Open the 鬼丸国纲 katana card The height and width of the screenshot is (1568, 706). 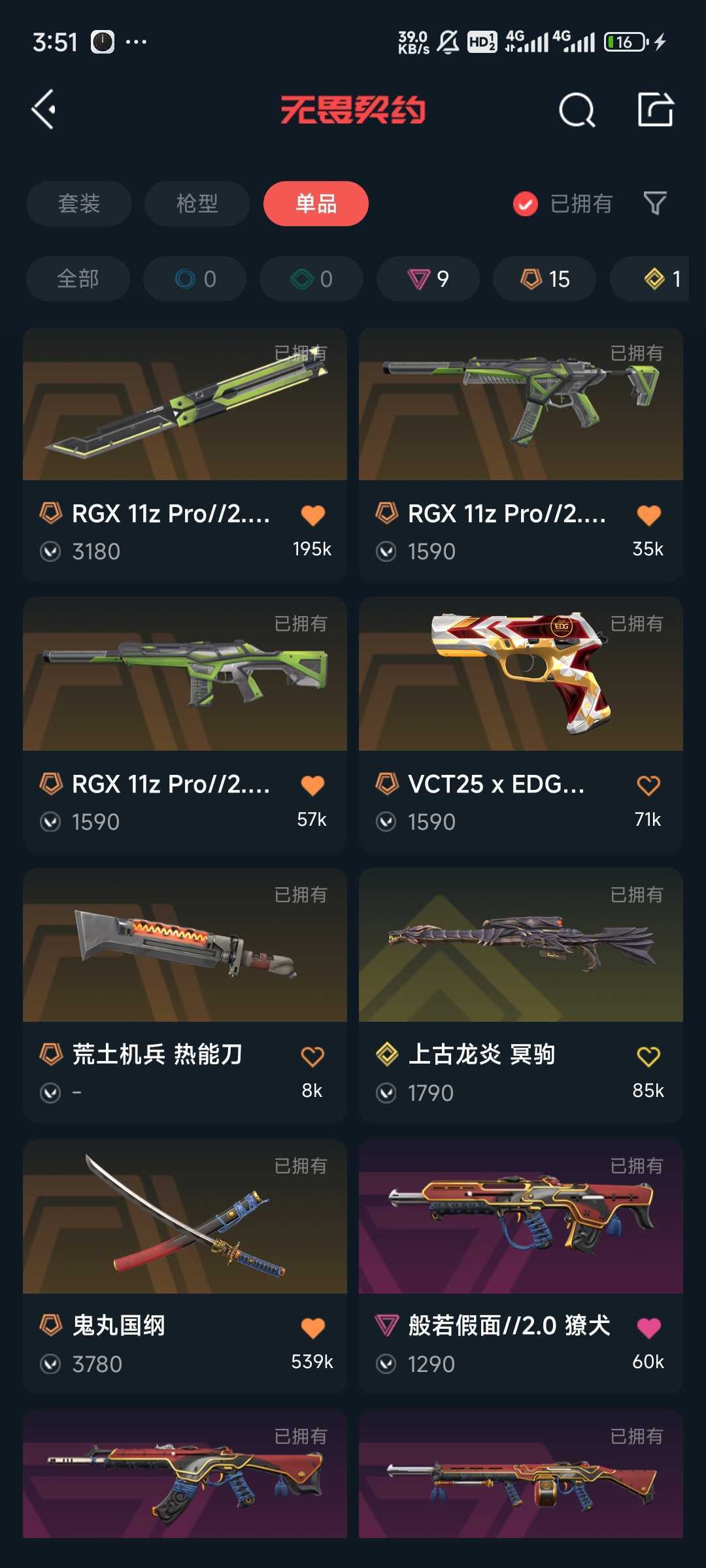tap(185, 1266)
